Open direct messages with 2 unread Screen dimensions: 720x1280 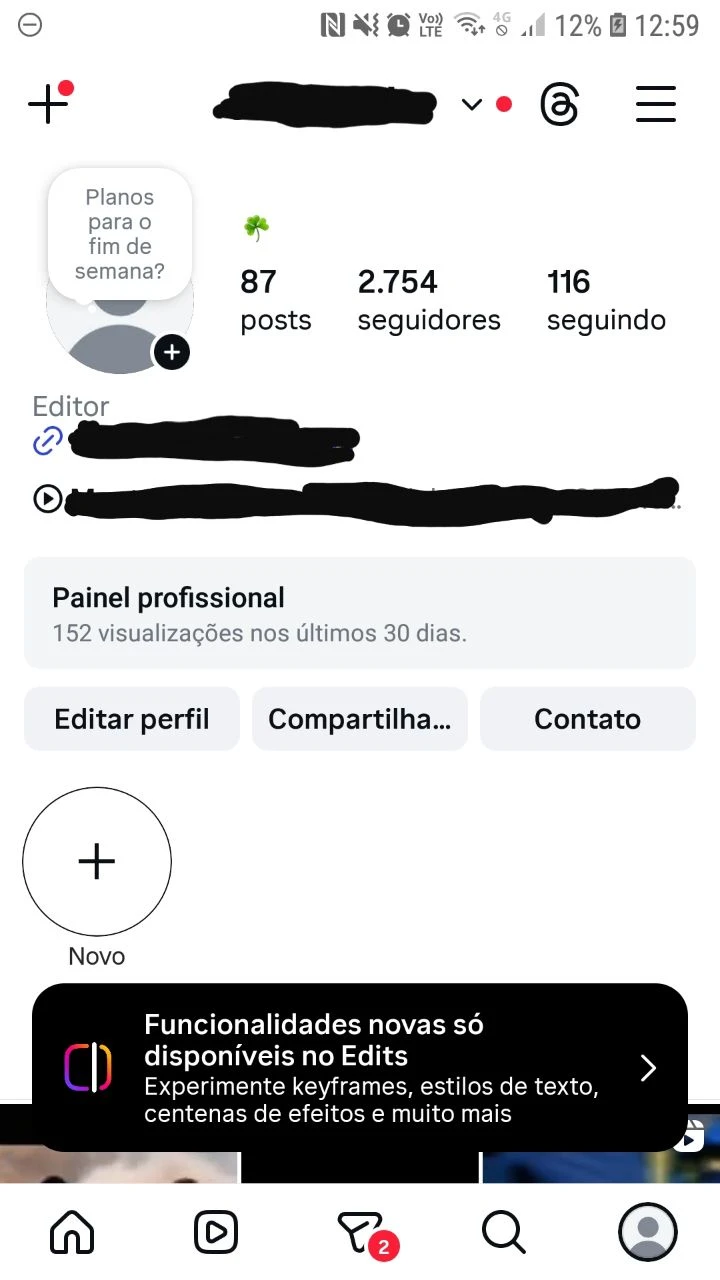point(360,1232)
